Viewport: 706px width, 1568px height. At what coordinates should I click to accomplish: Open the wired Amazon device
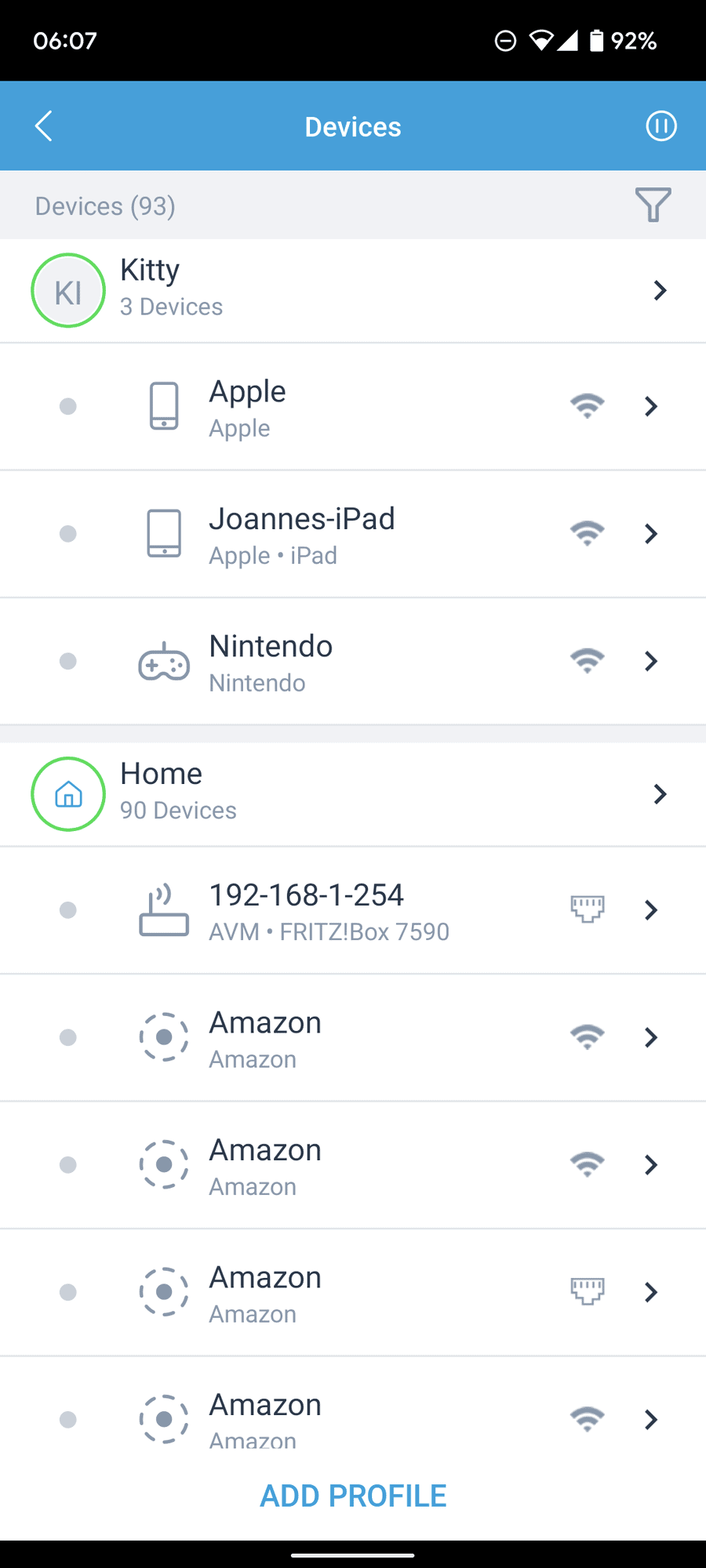pyautogui.click(x=353, y=1292)
